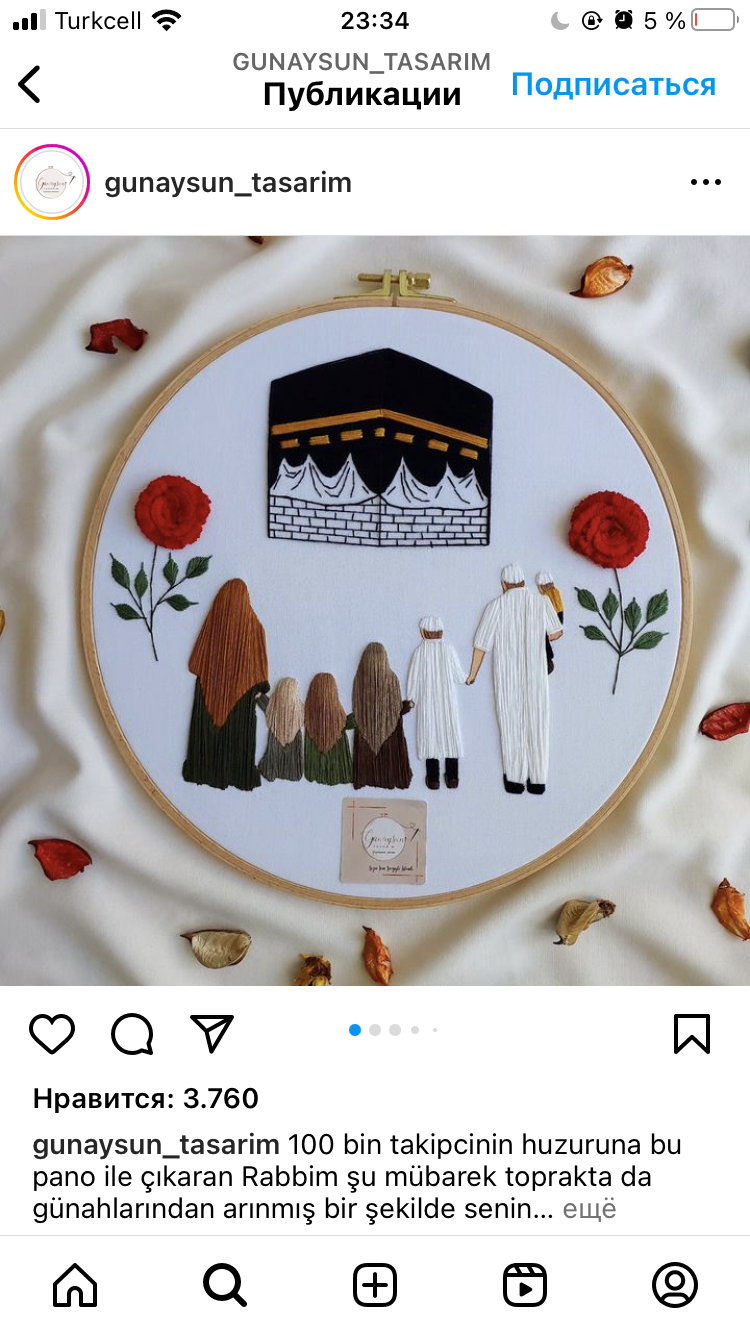Switch to the Search tab
750x1334 pixels.
(225, 1284)
